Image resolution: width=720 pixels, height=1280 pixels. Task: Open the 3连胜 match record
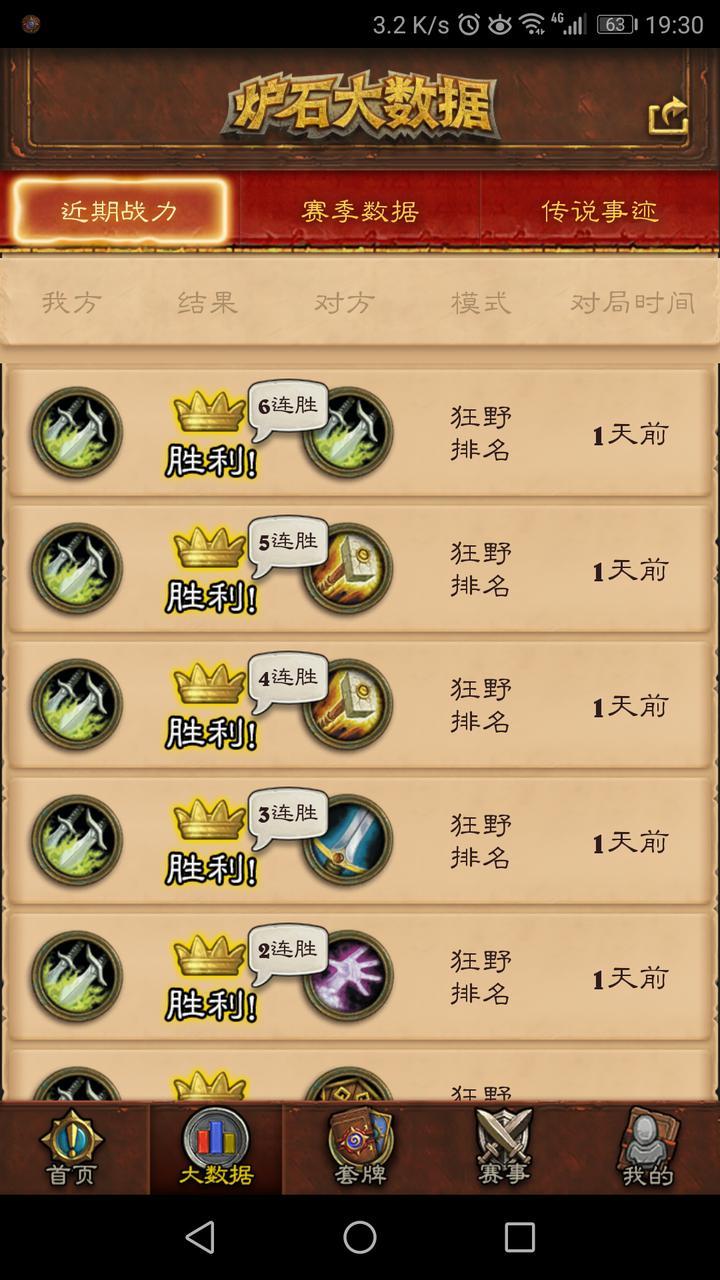point(360,841)
